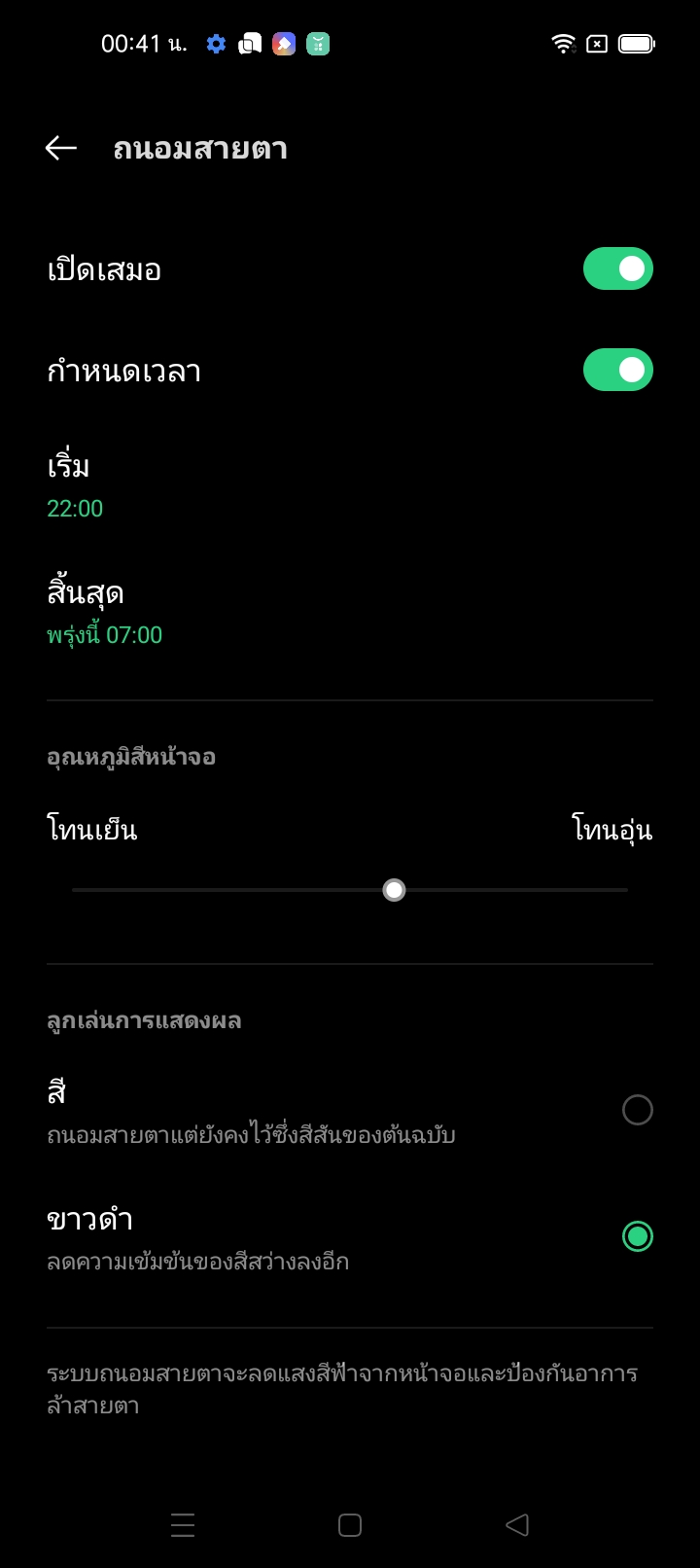This screenshot has width=700, height=1568.
Task: Open recent apps from the navigation bar
Action: 183,1525
